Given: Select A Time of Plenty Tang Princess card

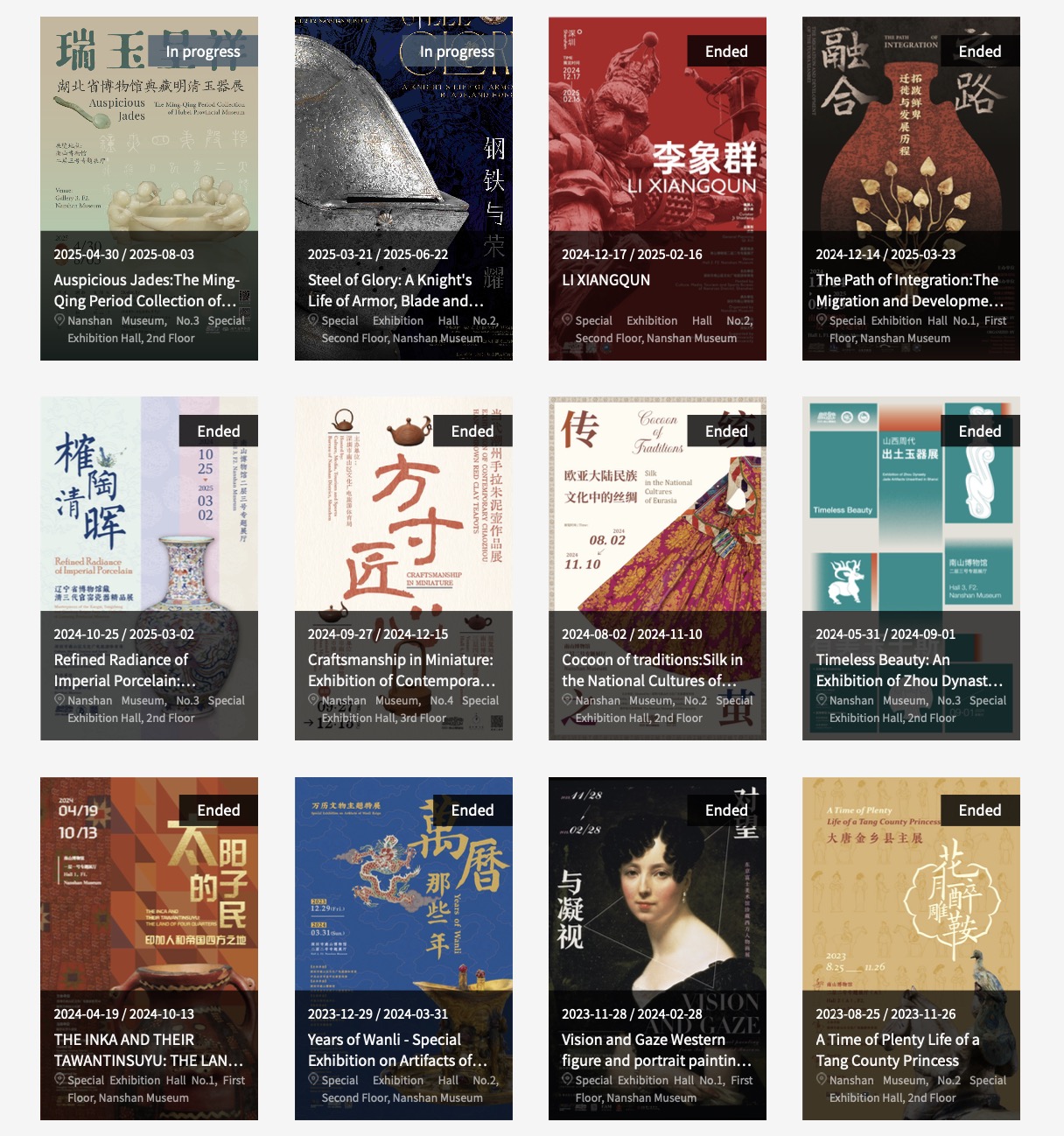Looking at the screenshot, I should click(x=911, y=948).
